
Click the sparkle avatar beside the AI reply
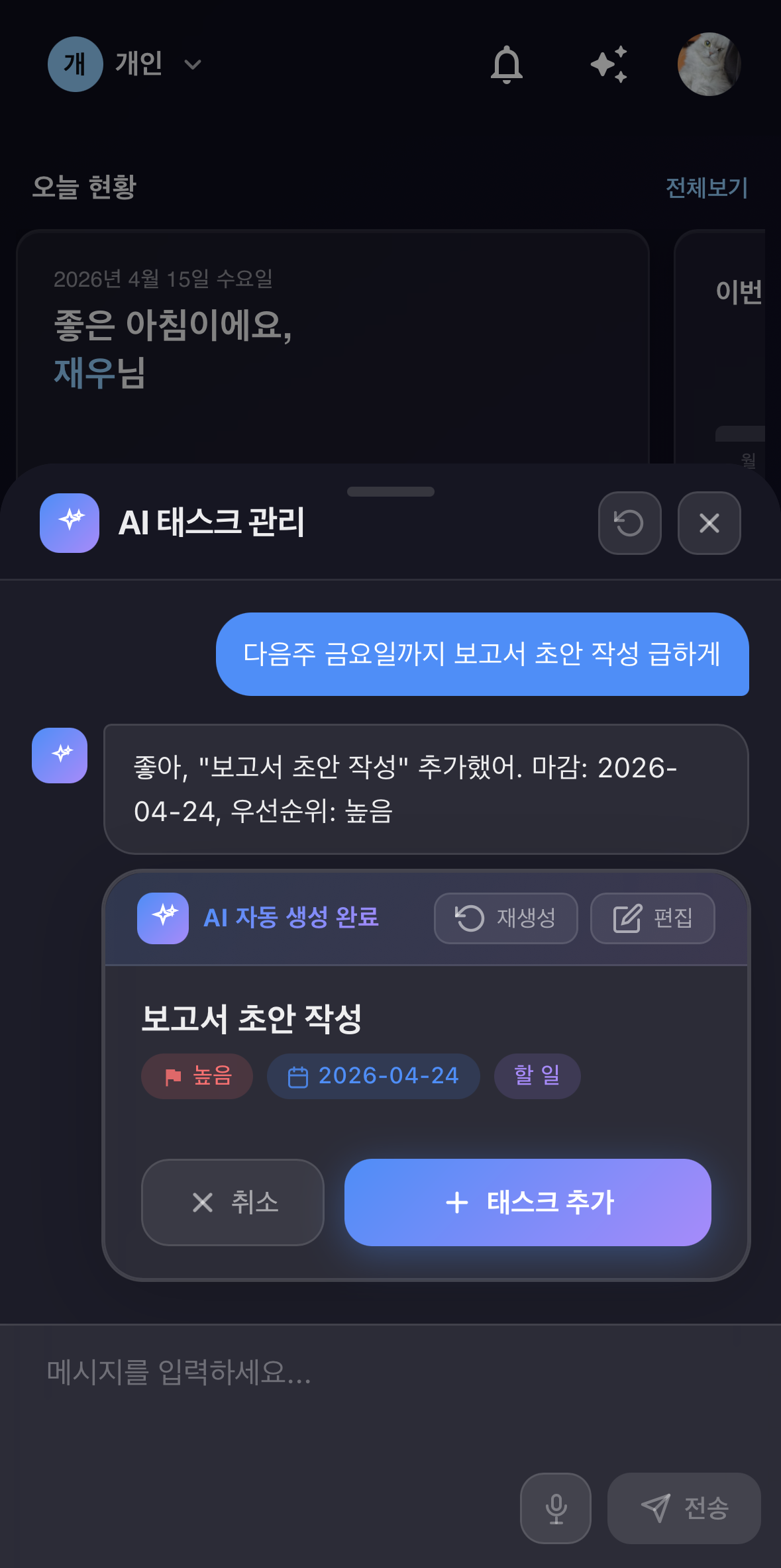tap(59, 754)
